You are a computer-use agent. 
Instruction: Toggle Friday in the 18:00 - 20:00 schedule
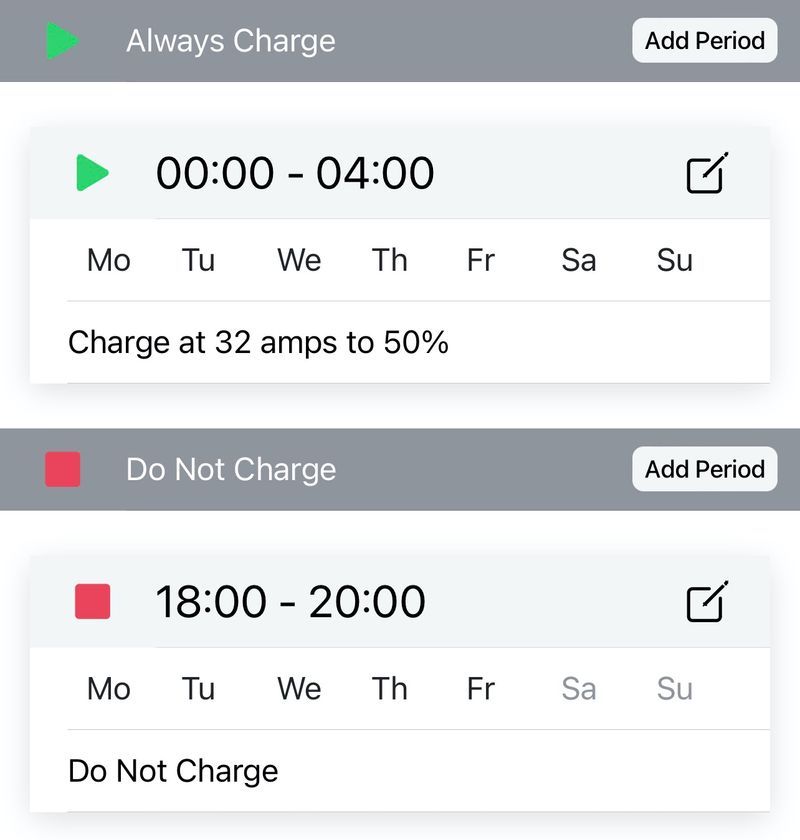(x=480, y=688)
